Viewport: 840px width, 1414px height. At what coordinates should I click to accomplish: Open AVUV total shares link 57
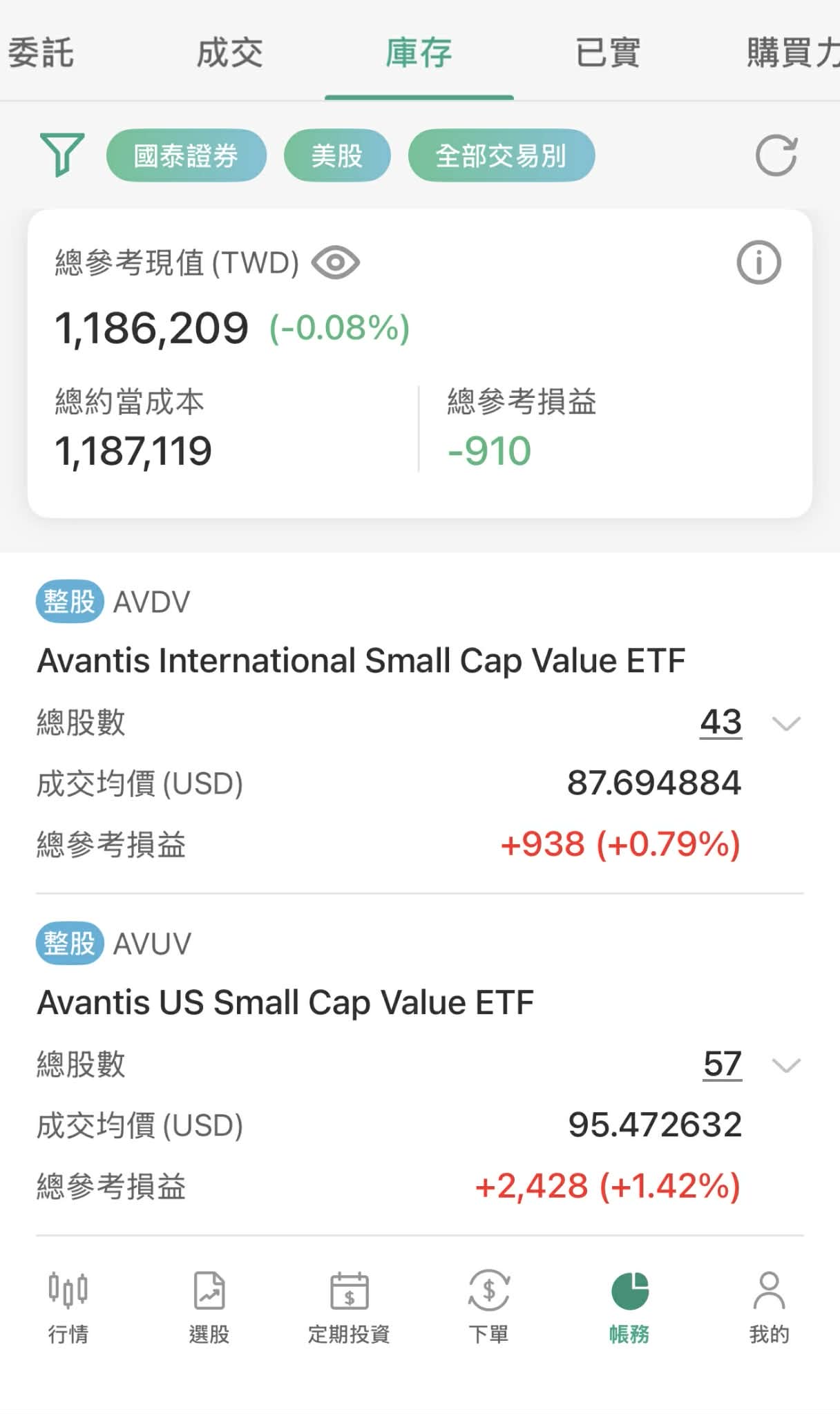click(723, 1064)
